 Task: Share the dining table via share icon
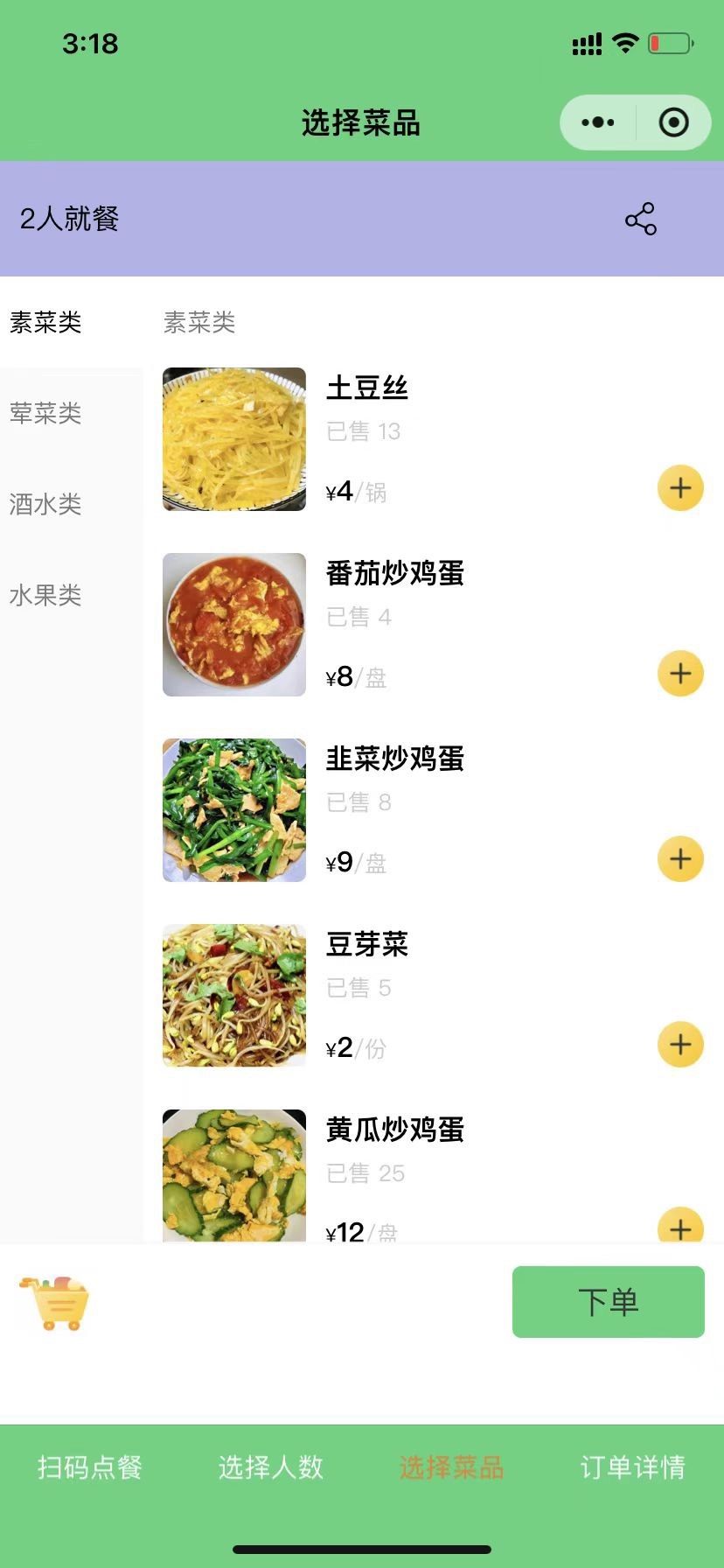point(641,219)
